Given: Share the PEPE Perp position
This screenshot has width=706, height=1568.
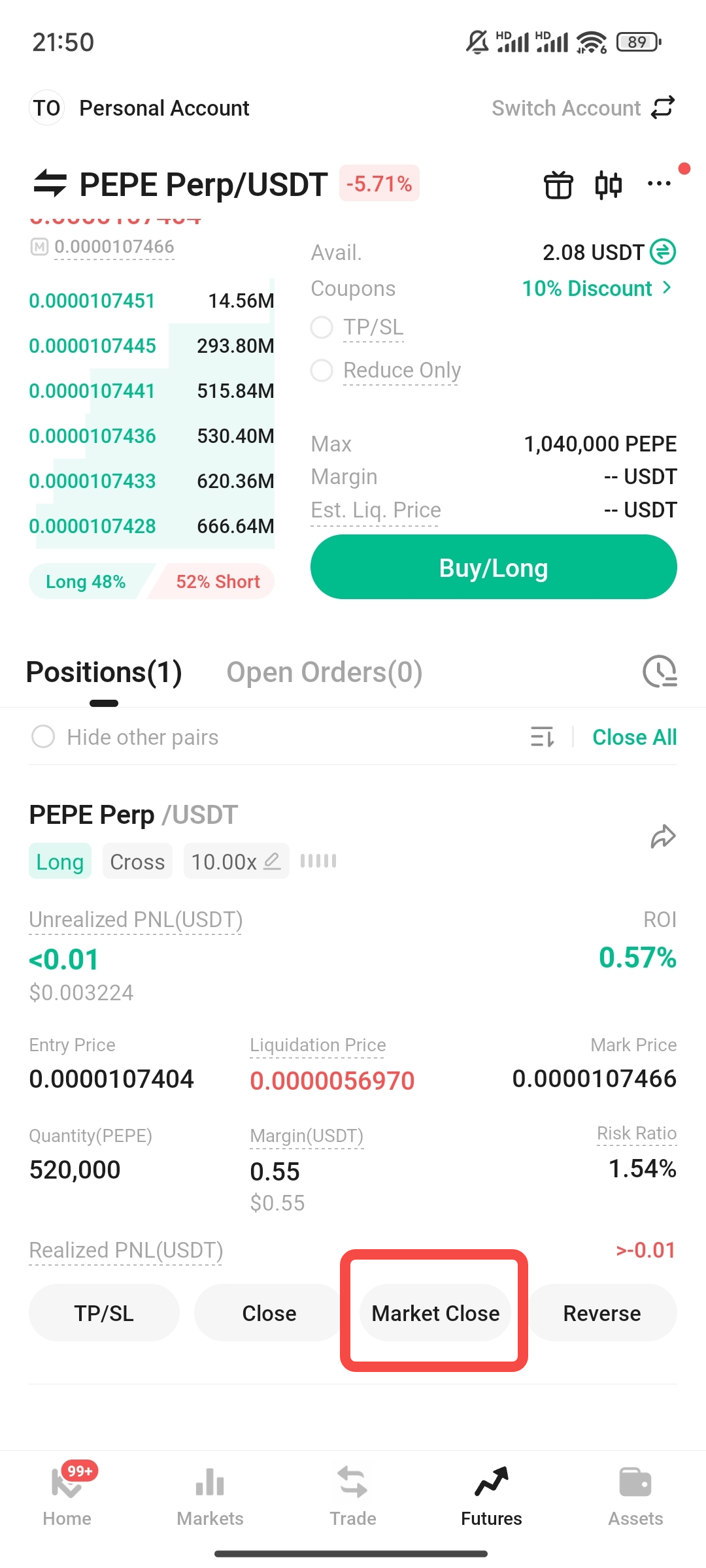Looking at the screenshot, I should [x=662, y=836].
